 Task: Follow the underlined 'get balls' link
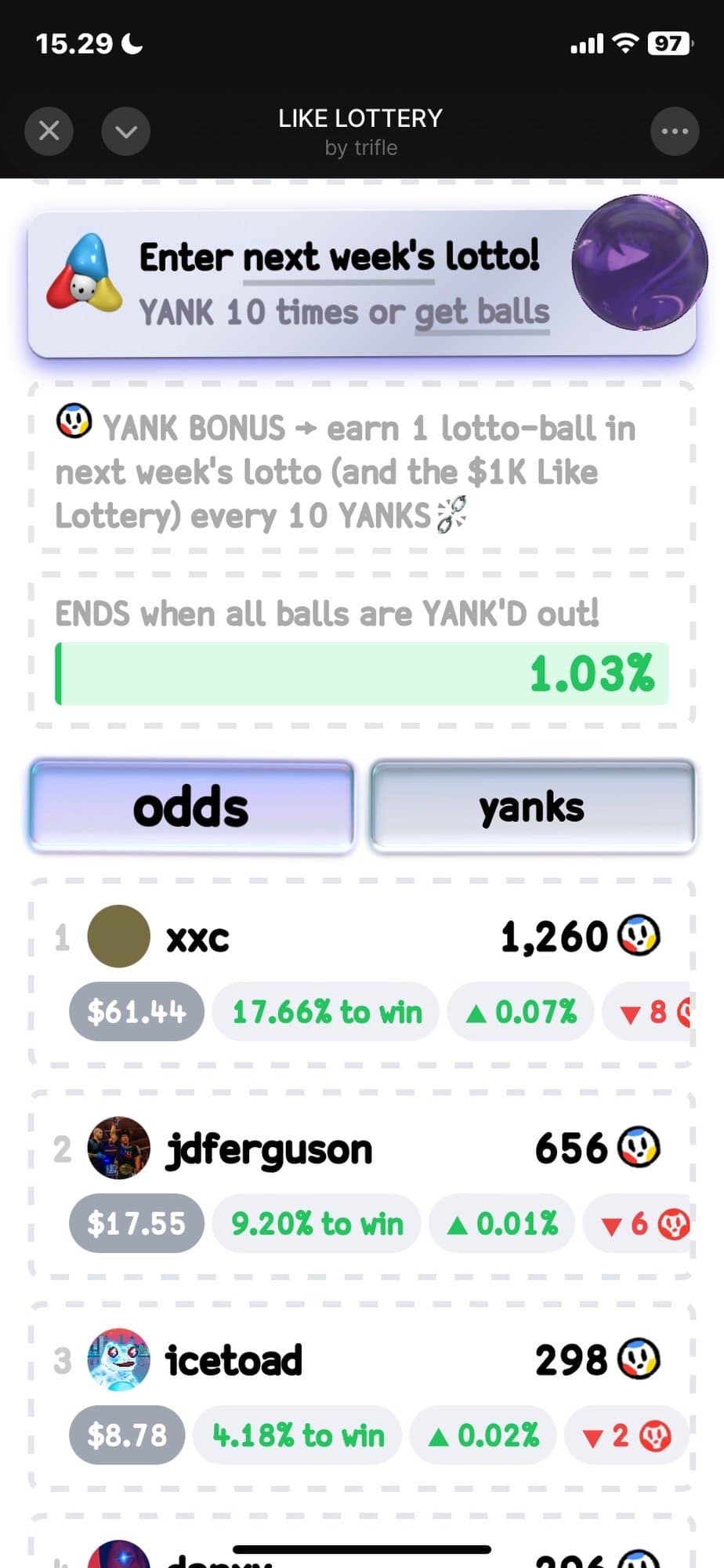coord(481,313)
